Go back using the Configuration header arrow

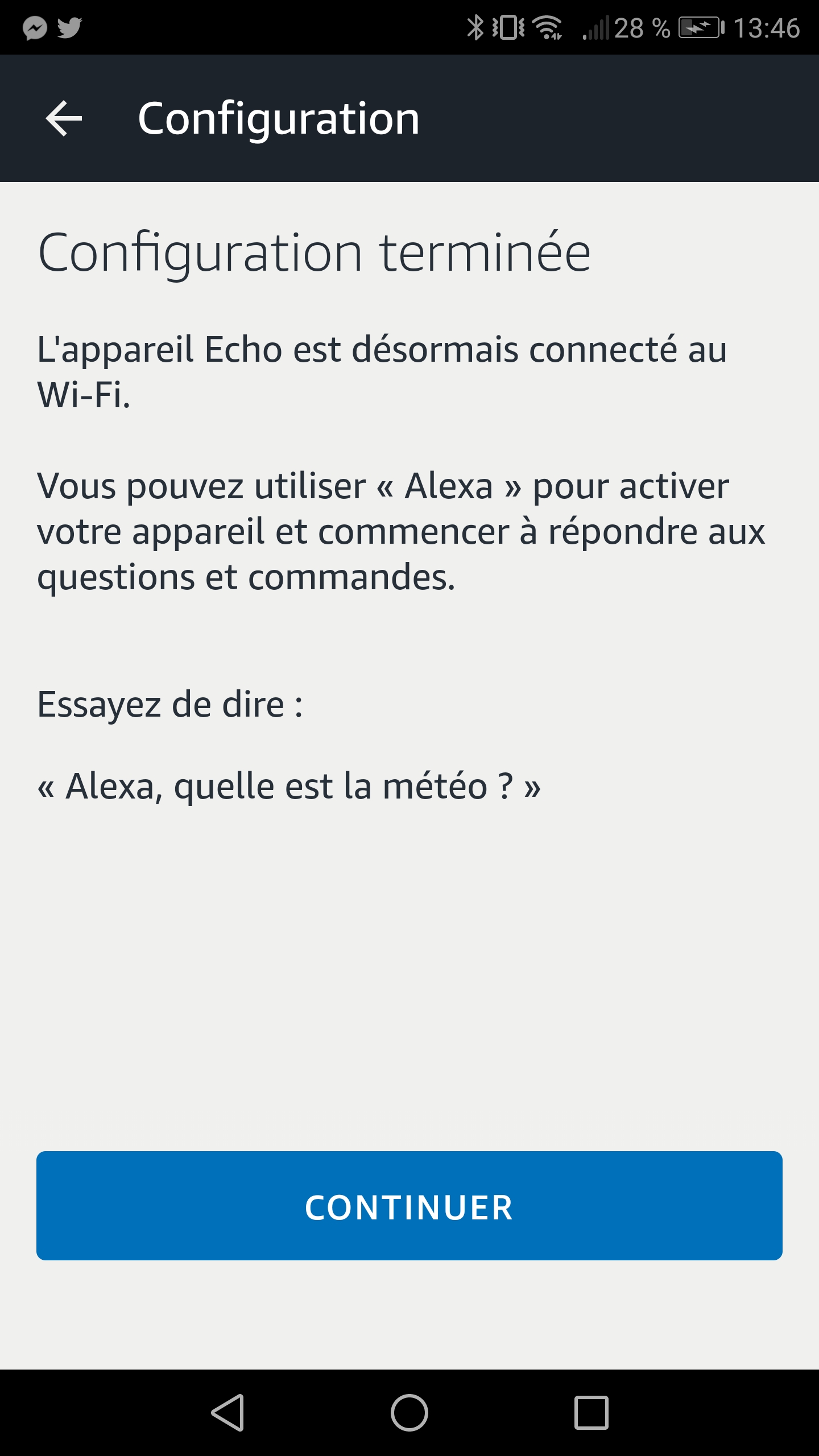pos(64,118)
